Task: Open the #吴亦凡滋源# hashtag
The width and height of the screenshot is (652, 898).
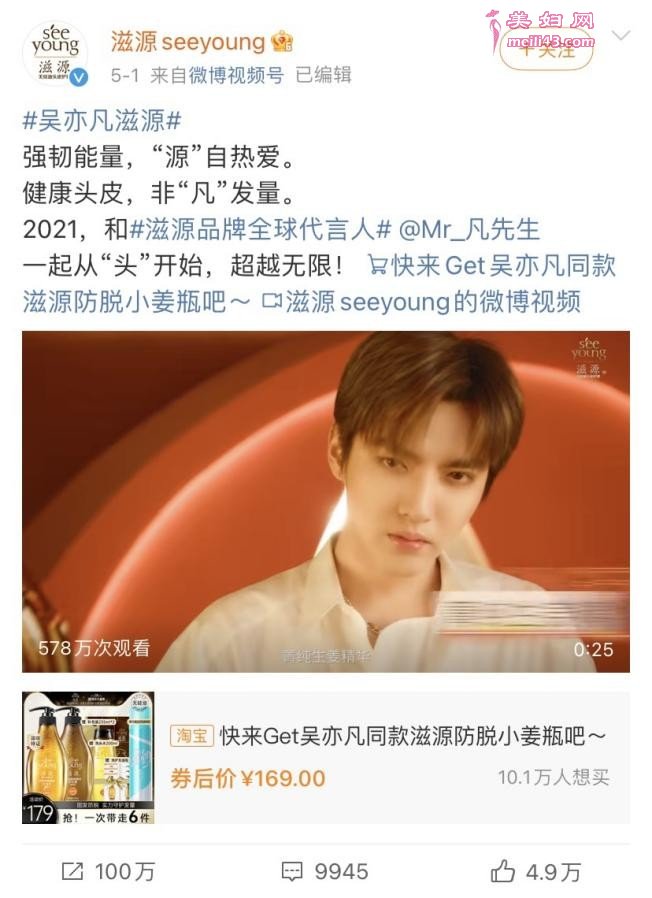Action: [101, 122]
